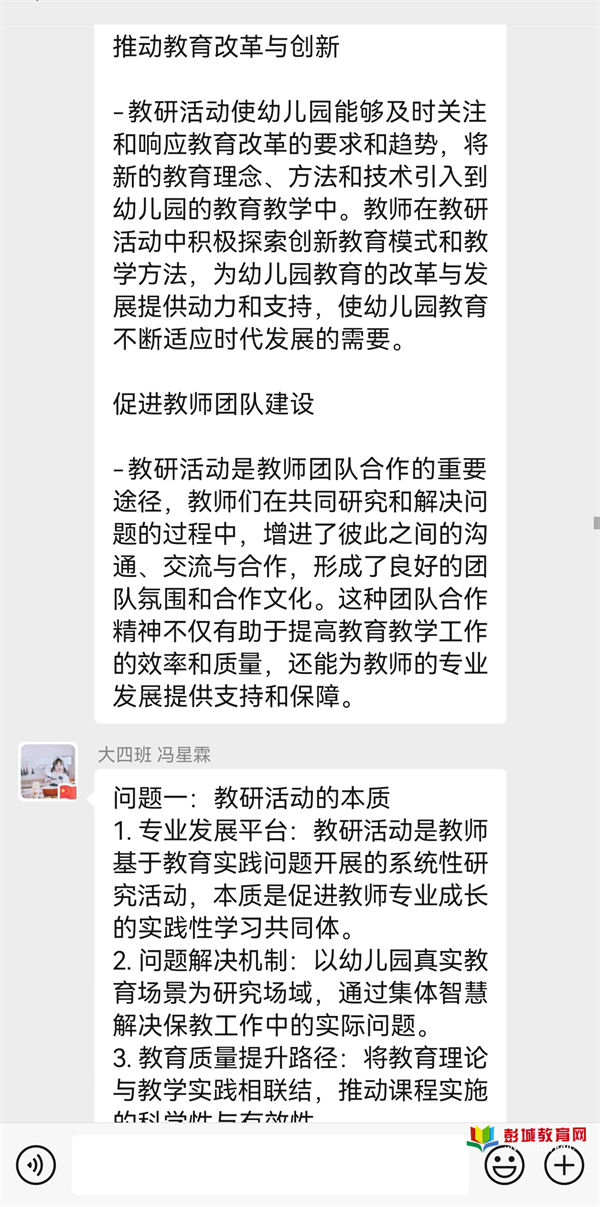Switch to voice message input

tap(36, 1164)
